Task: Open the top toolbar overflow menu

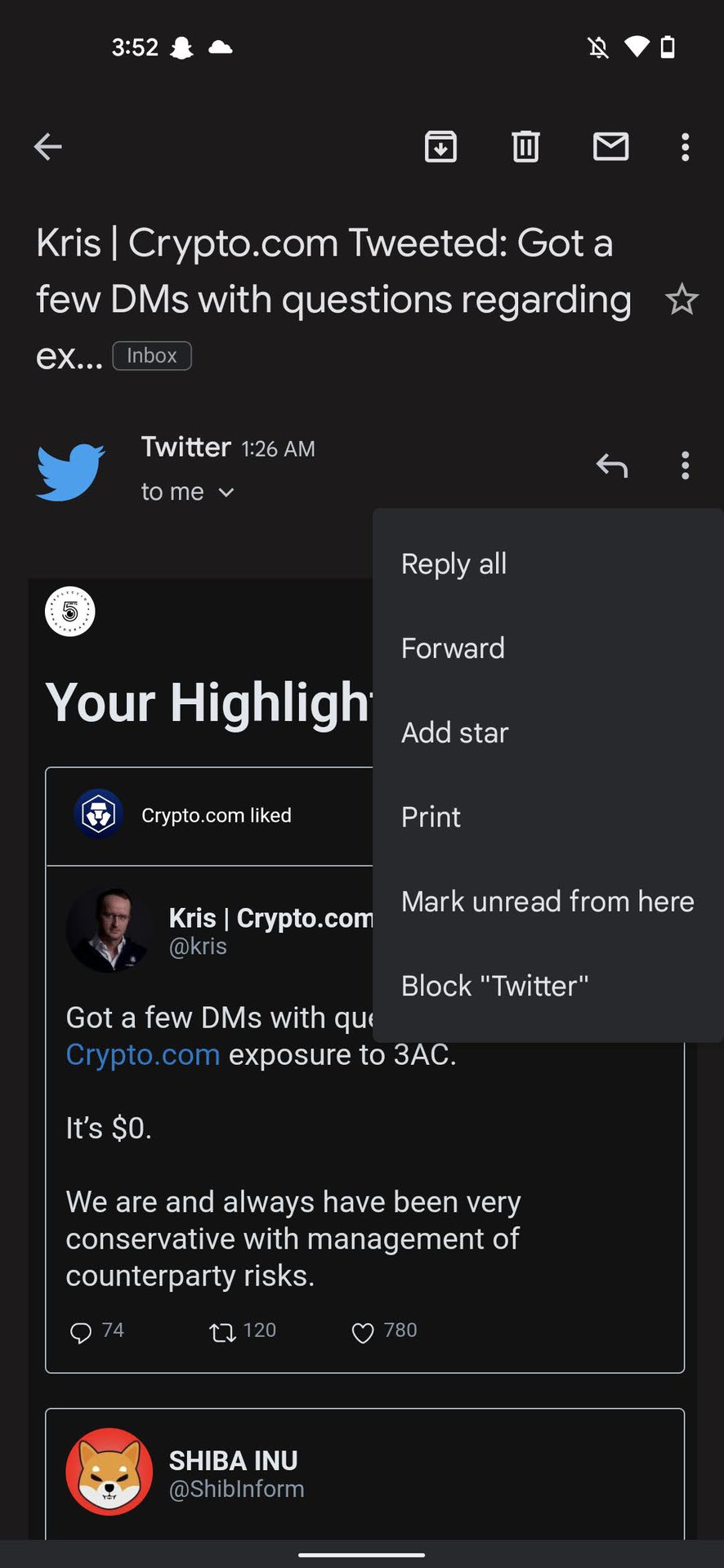Action: [x=685, y=147]
